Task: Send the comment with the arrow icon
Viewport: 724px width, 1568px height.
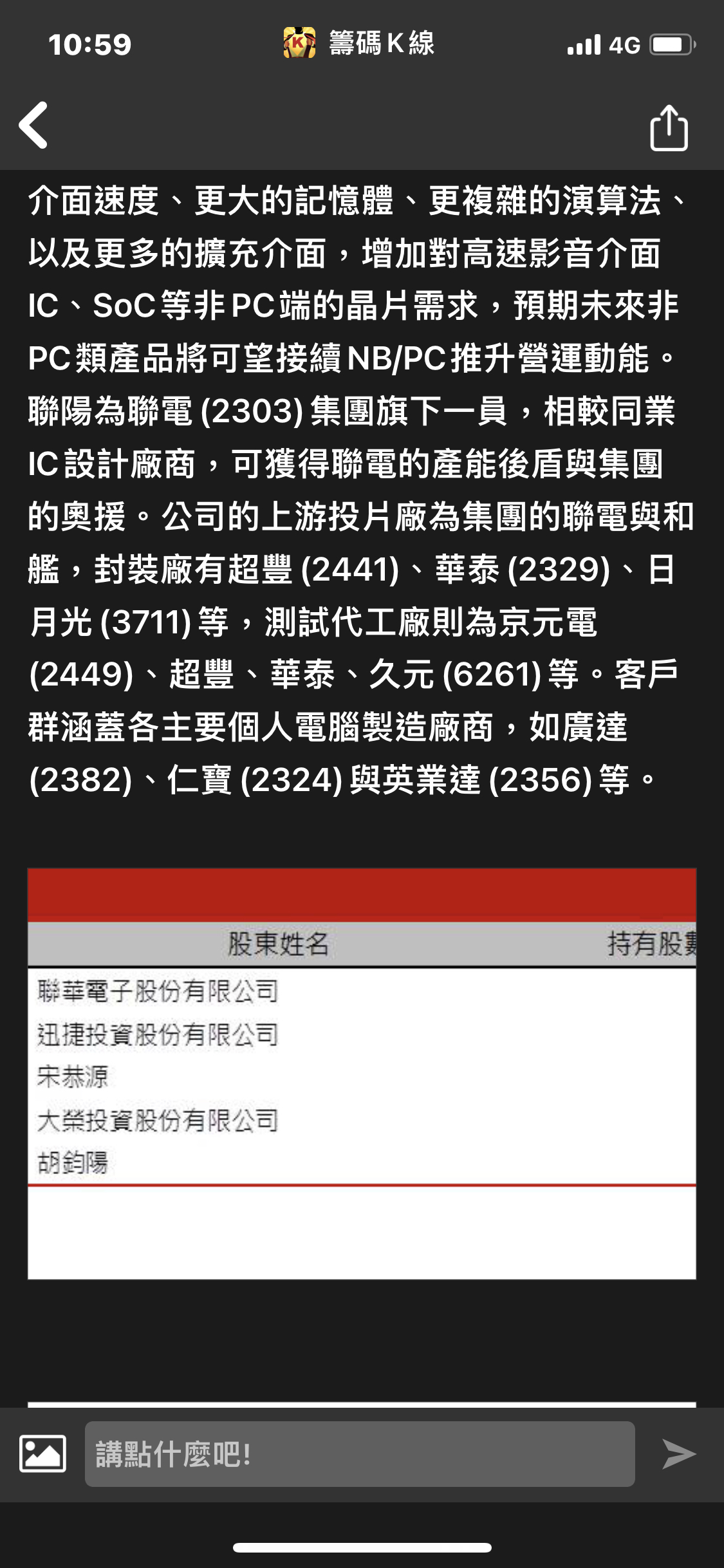Action: point(678,1453)
